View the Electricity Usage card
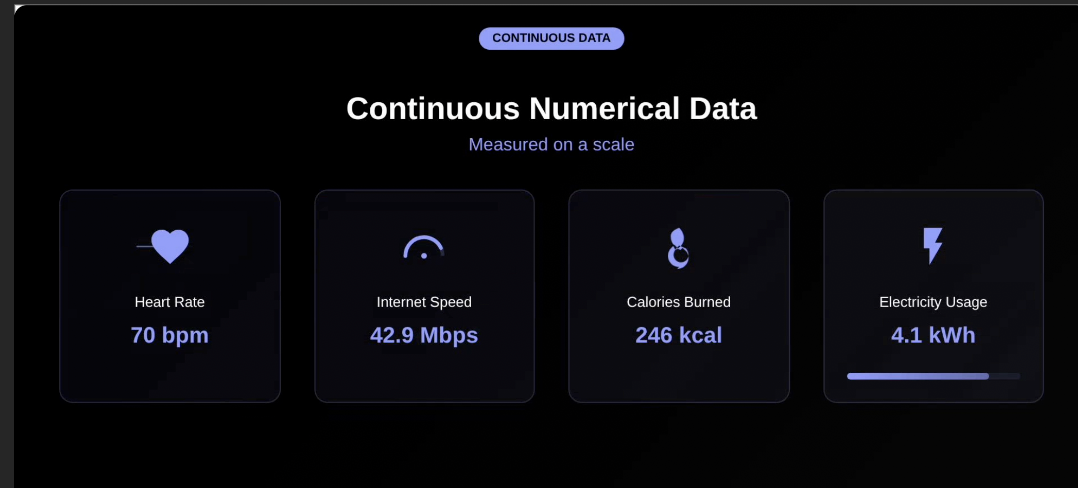Viewport: 1078px width, 488px height. point(933,296)
